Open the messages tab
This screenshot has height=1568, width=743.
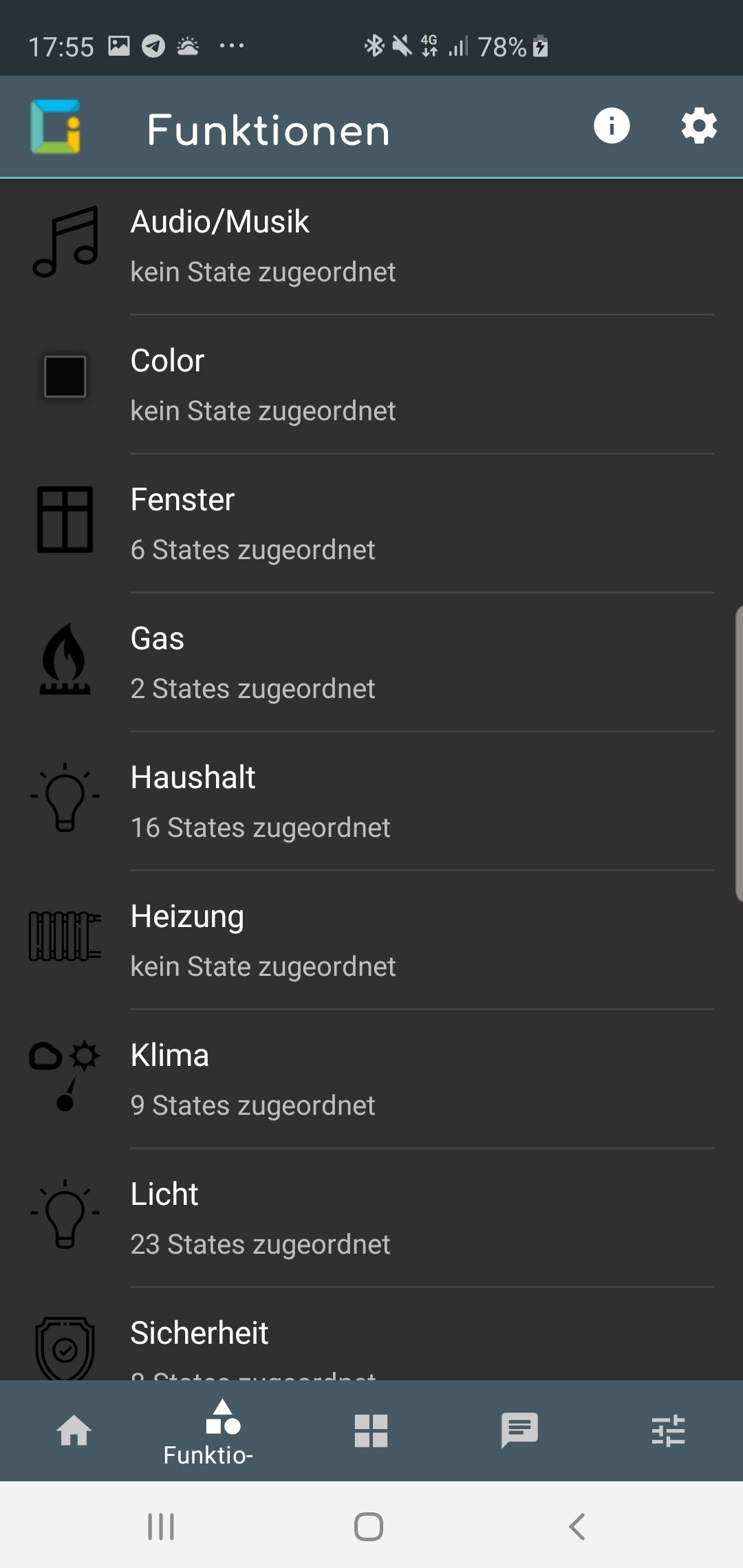click(519, 1430)
